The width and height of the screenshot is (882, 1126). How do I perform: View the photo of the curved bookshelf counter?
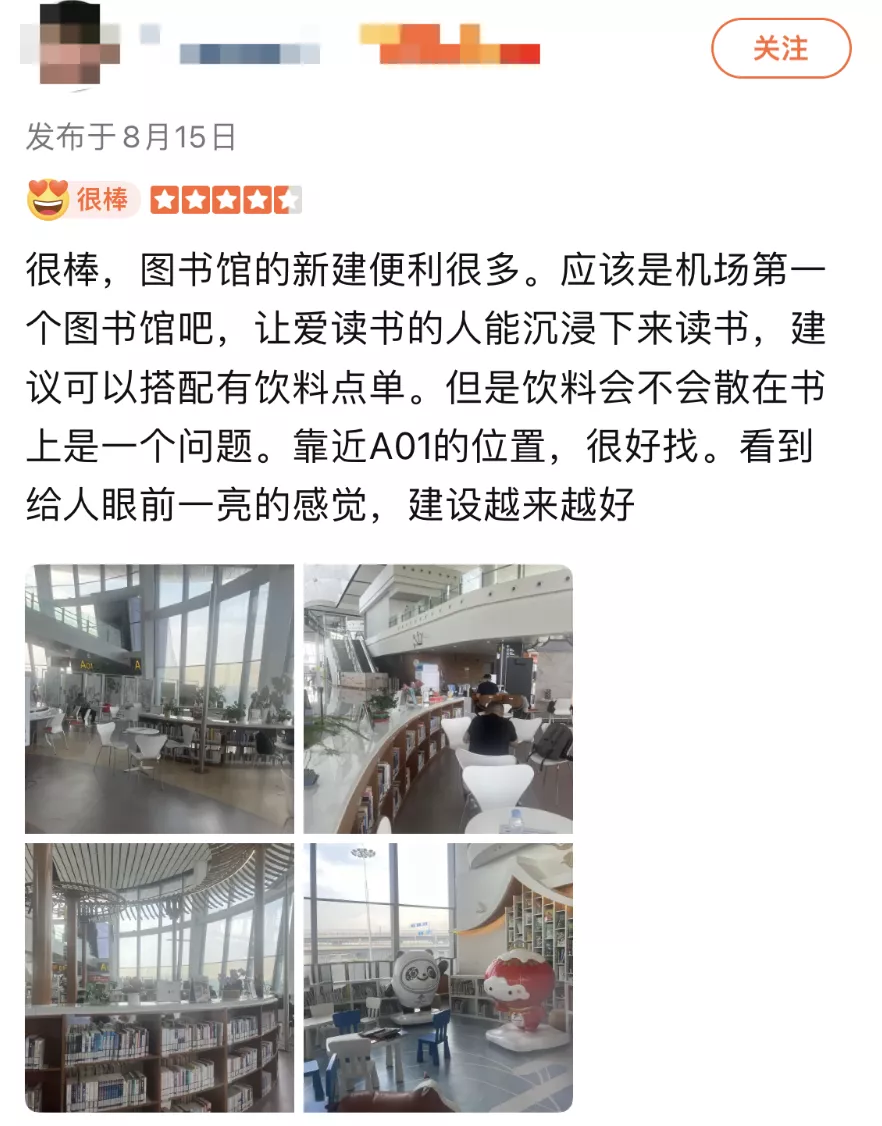[x=438, y=698]
